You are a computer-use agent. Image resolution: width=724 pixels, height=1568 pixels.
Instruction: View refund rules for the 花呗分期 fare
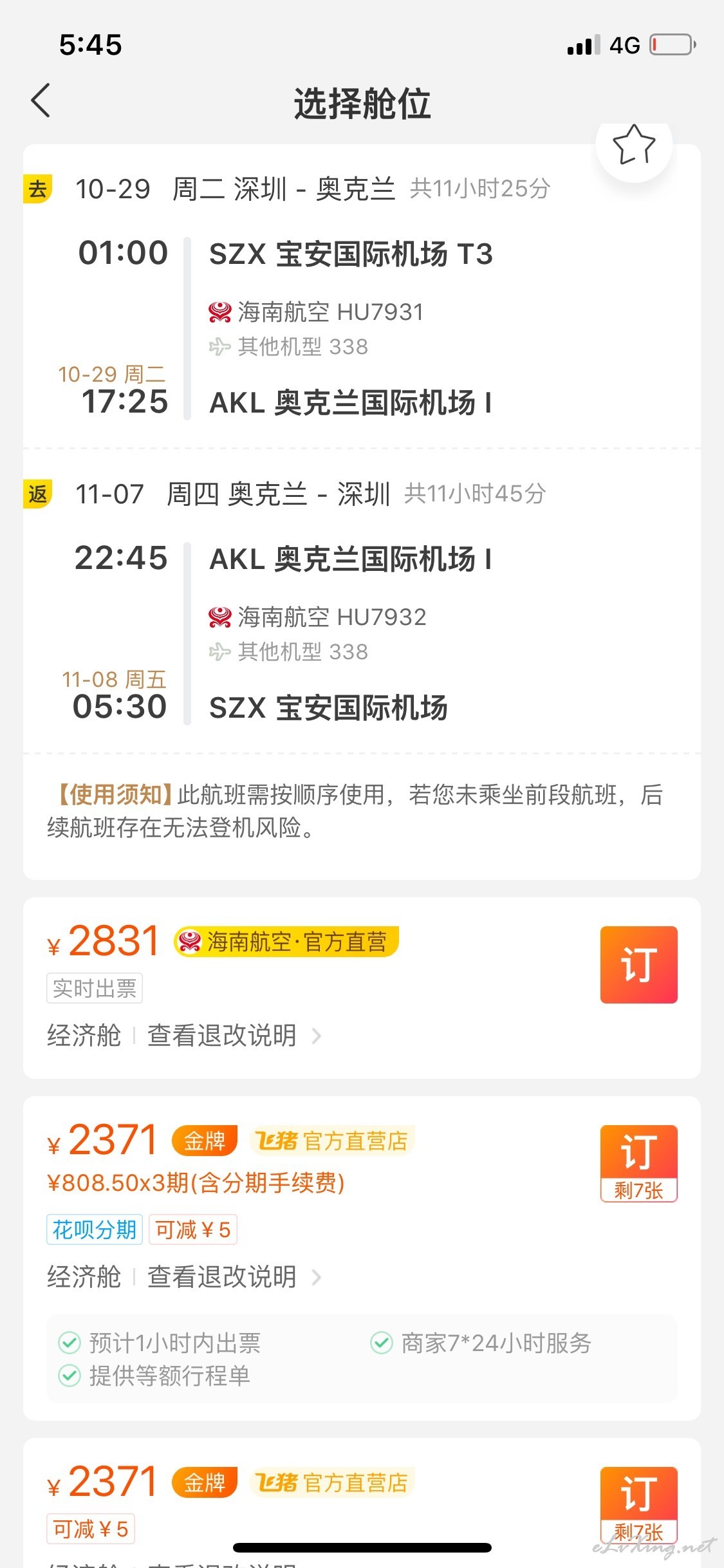point(234,1276)
